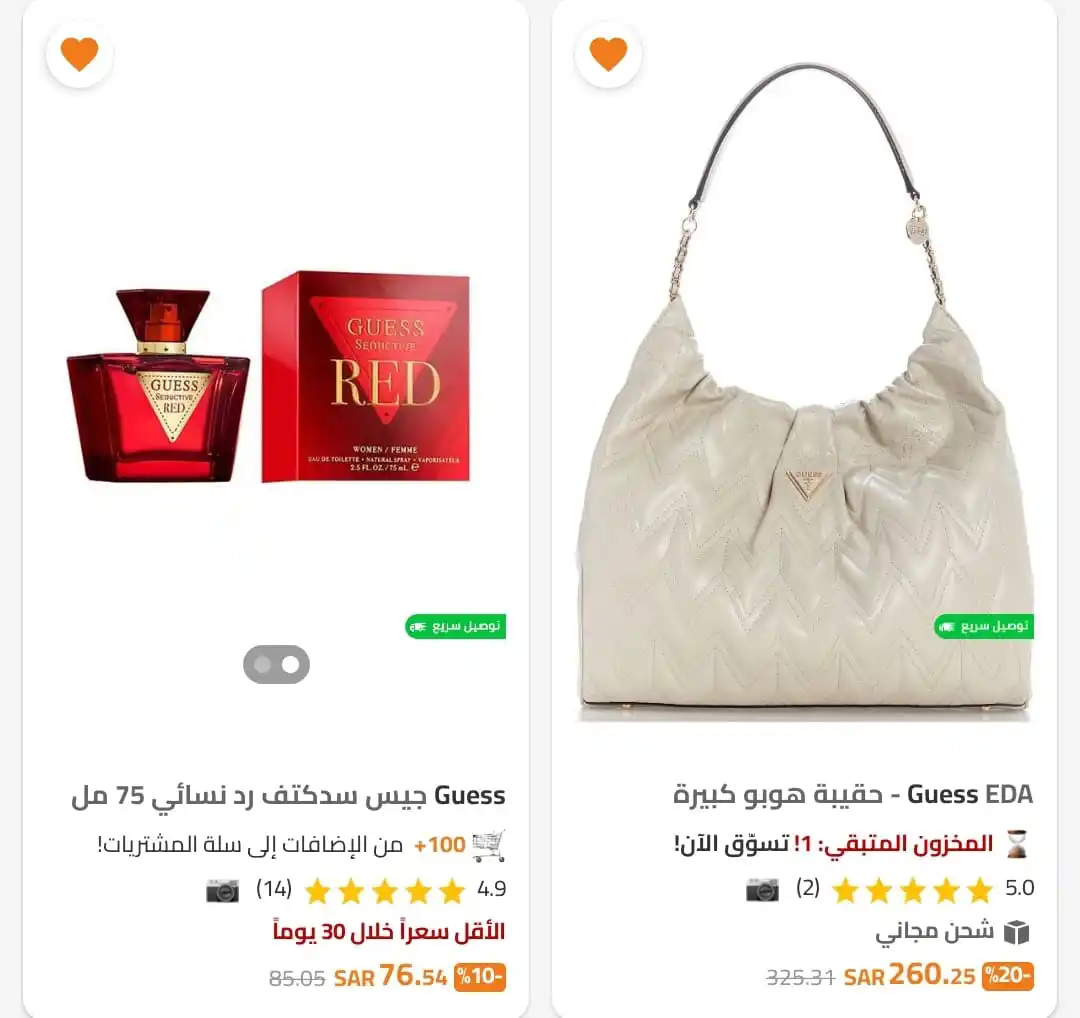Remove Guess Seductive Red perfume from favorites
Viewport: 1080px width, 1018px height.
click(x=79, y=54)
